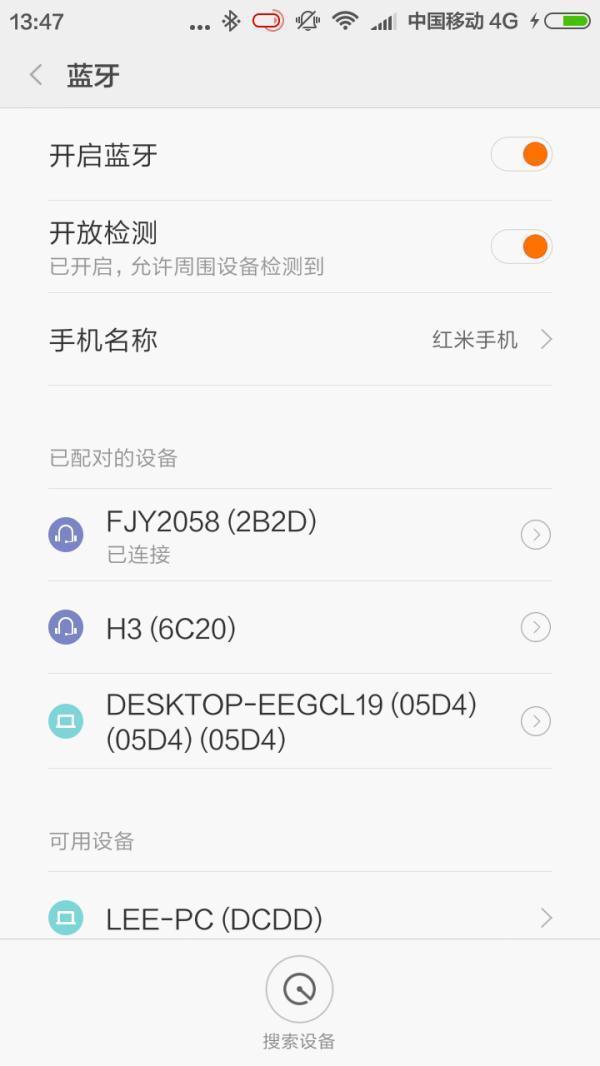
Task: Go back from the 蓝牙 settings page
Action: (x=37, y=75)
